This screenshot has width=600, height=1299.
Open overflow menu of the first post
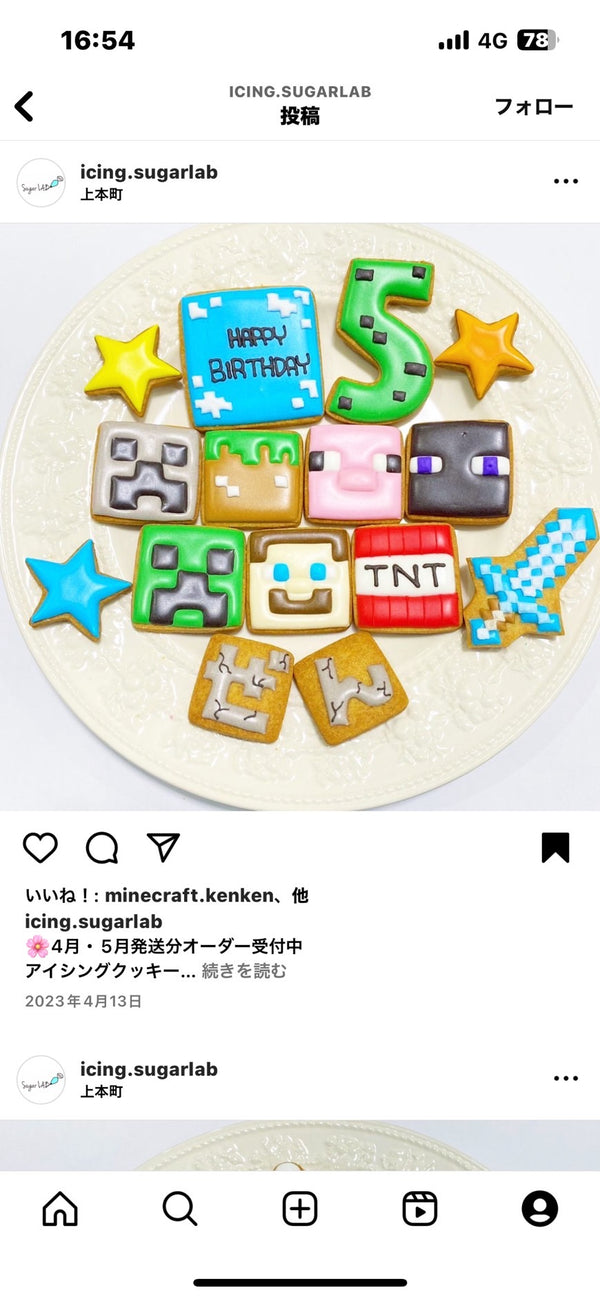pos(565,181)
